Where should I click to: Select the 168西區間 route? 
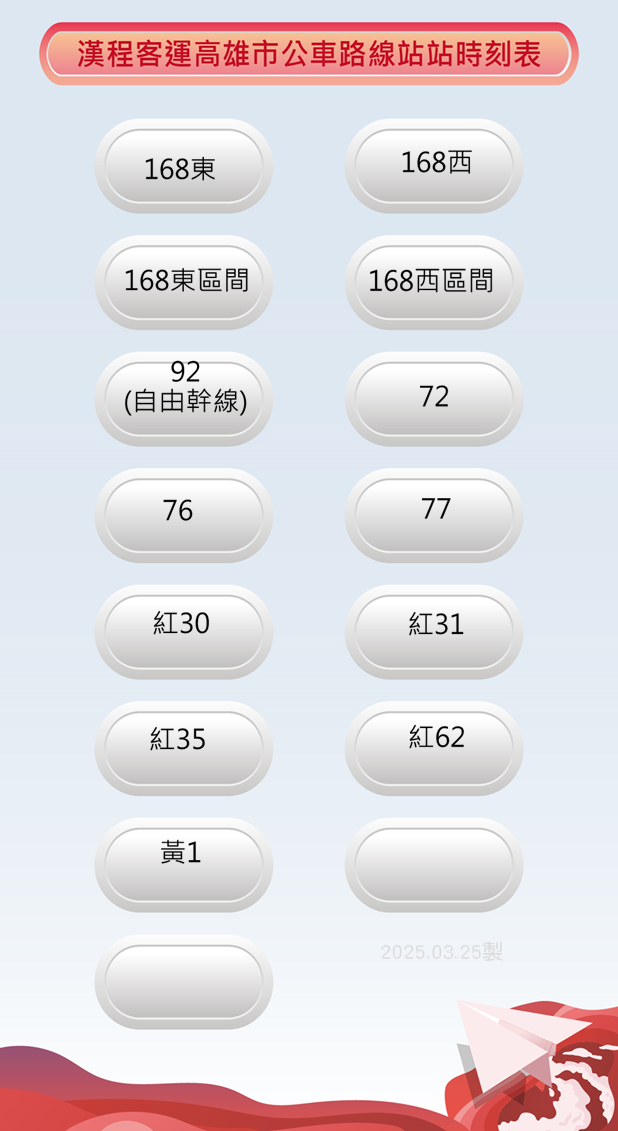[434, 282]
